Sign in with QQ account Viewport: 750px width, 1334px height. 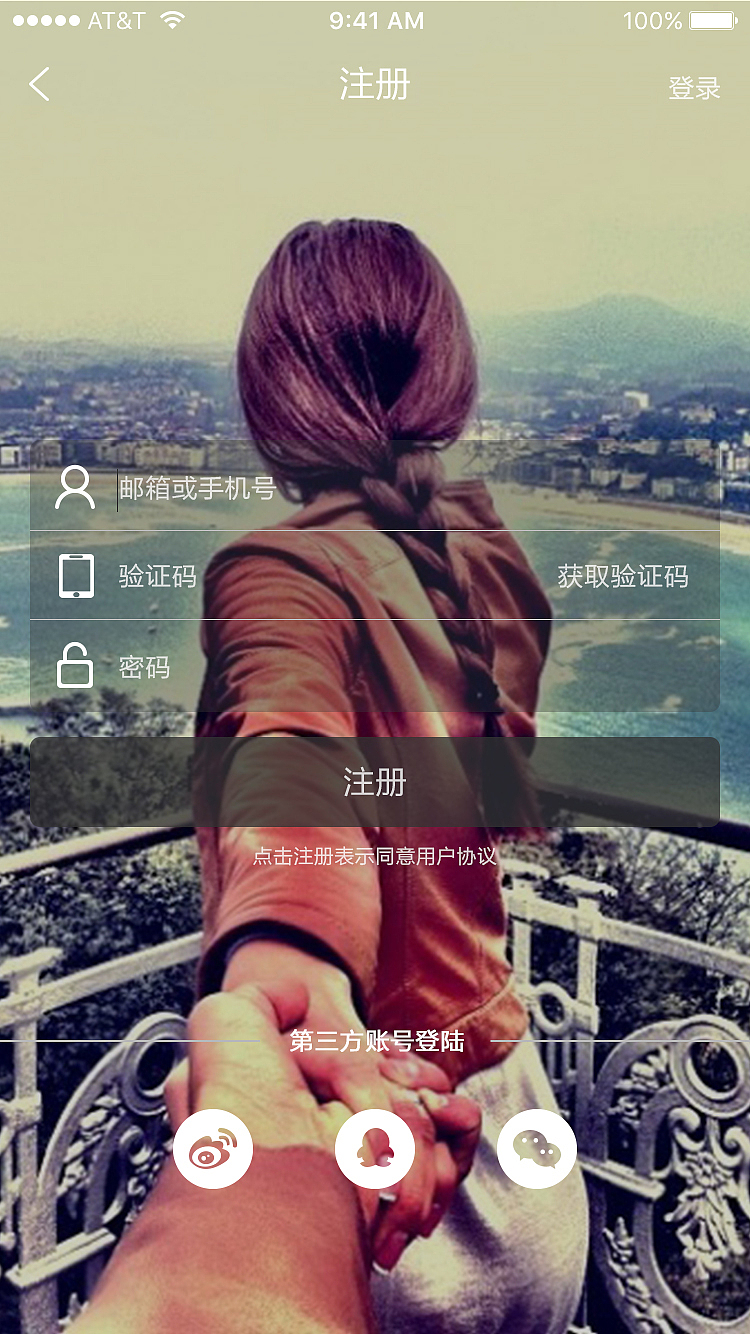pos(375,1149)
